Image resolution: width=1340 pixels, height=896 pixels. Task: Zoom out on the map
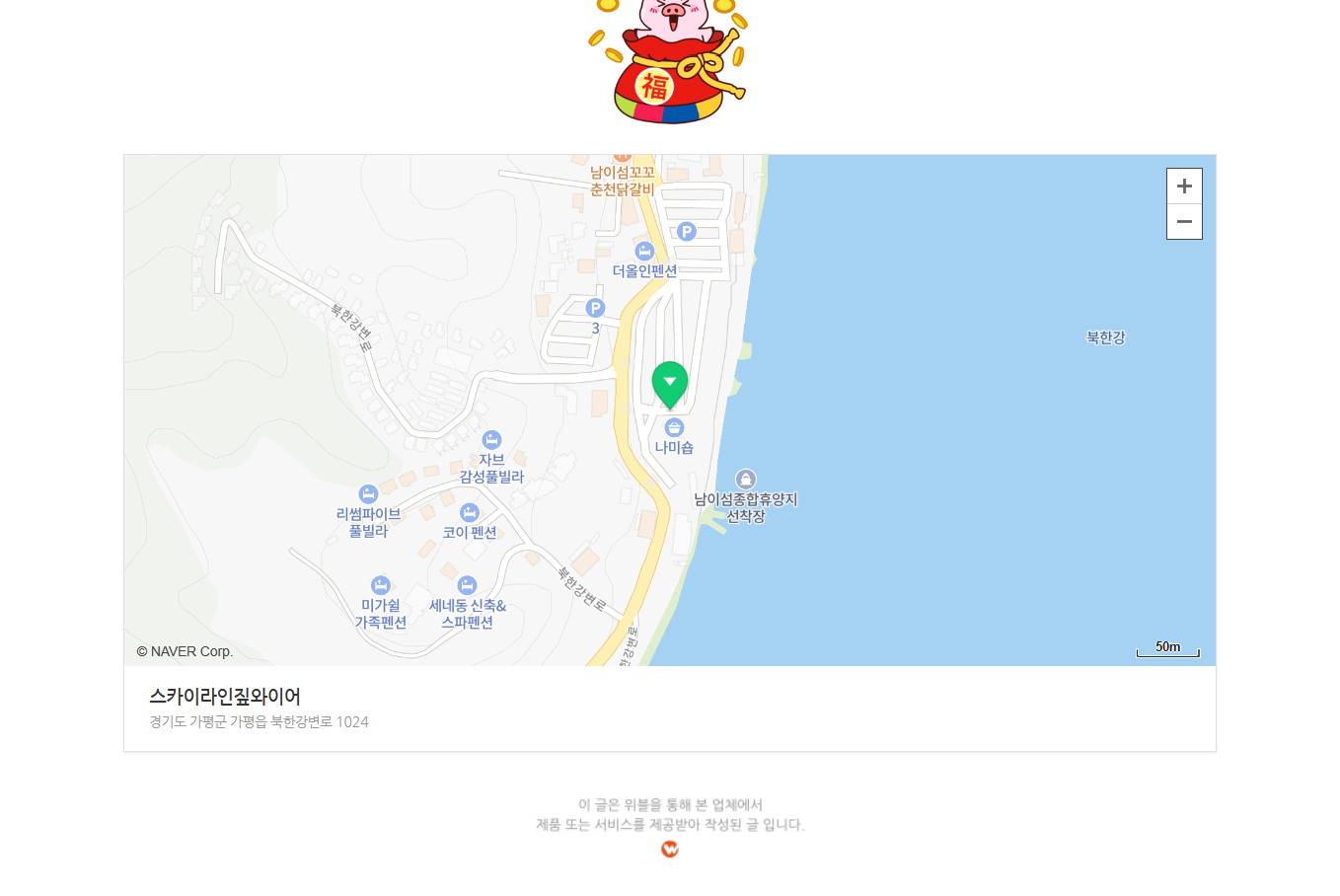click(1184, 222)
